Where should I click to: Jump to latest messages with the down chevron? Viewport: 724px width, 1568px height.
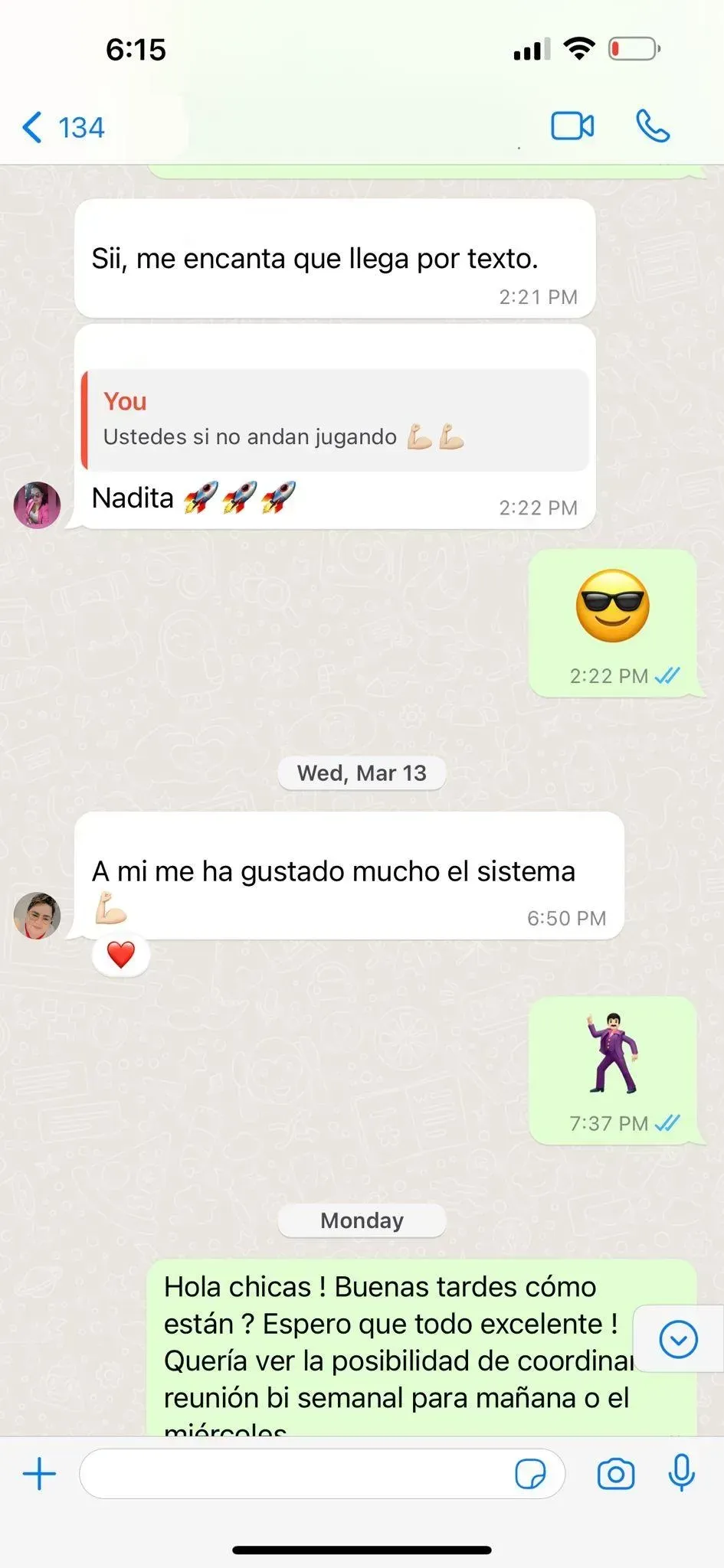[x=679, y=1339]
